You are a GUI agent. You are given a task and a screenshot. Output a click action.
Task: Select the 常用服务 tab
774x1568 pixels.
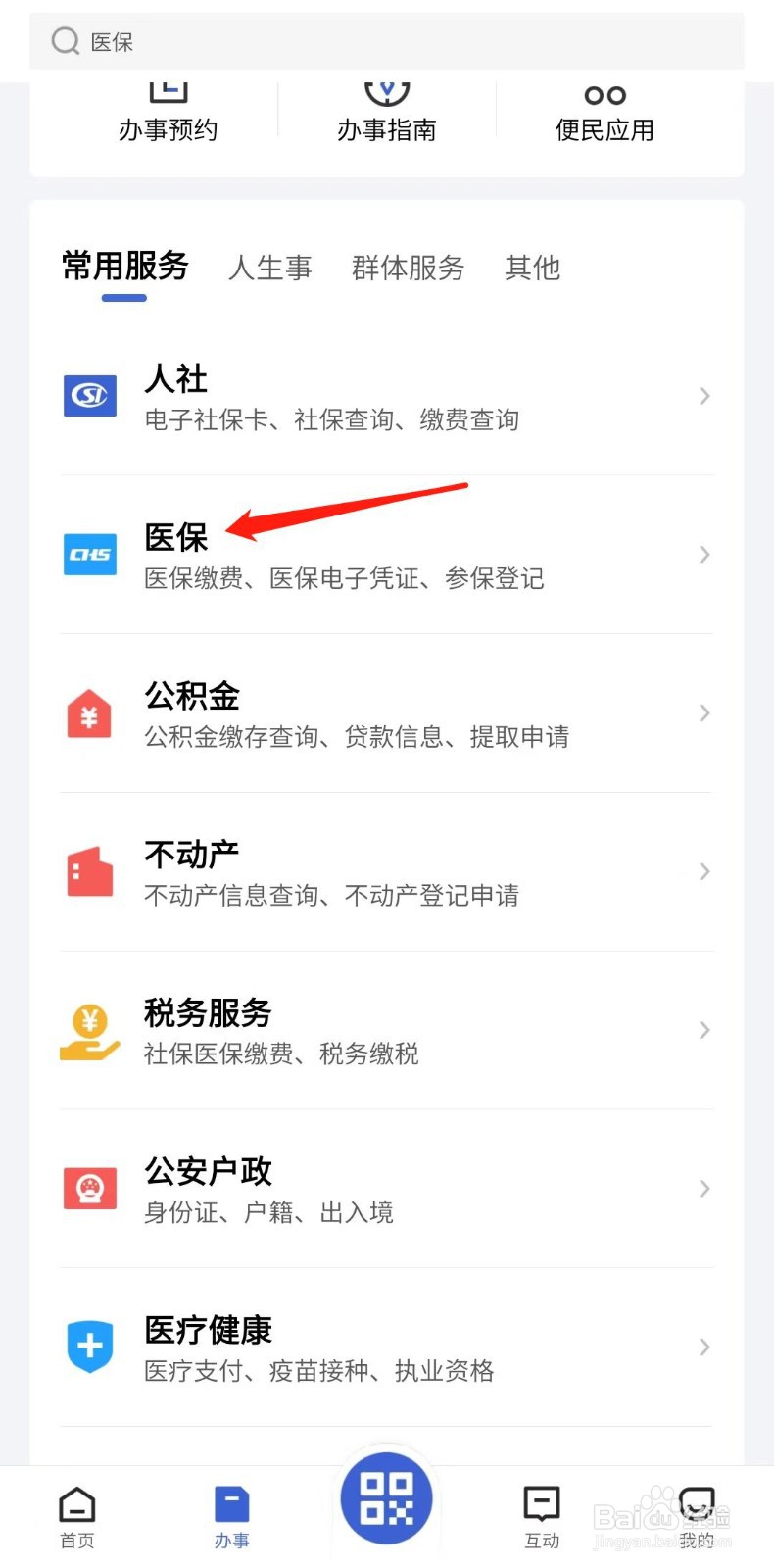click(x=125, y=267)
